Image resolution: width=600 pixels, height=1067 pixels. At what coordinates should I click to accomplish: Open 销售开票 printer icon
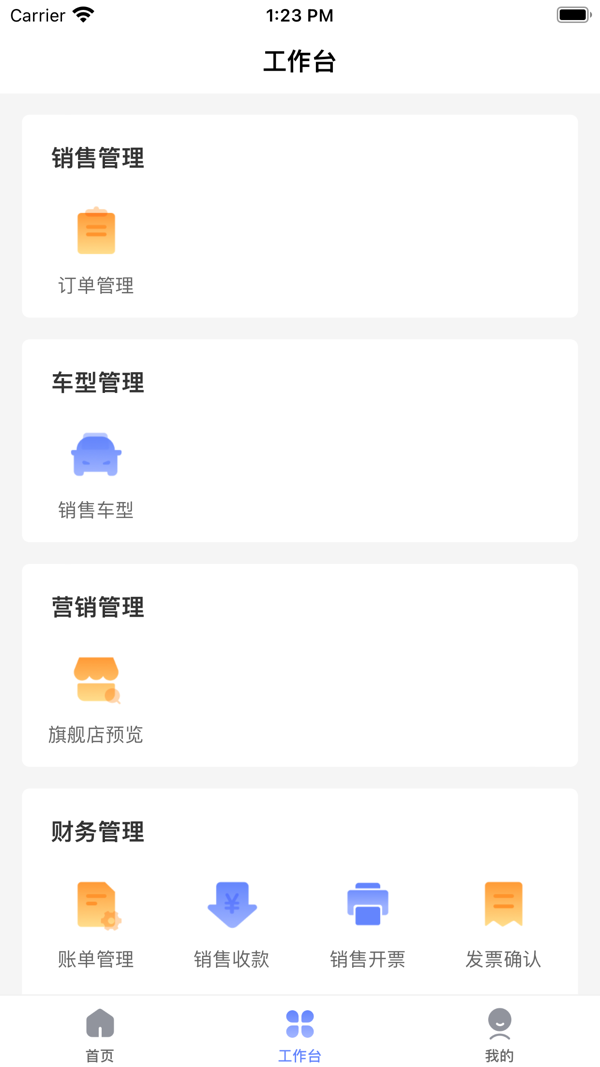tap(368, 905)
